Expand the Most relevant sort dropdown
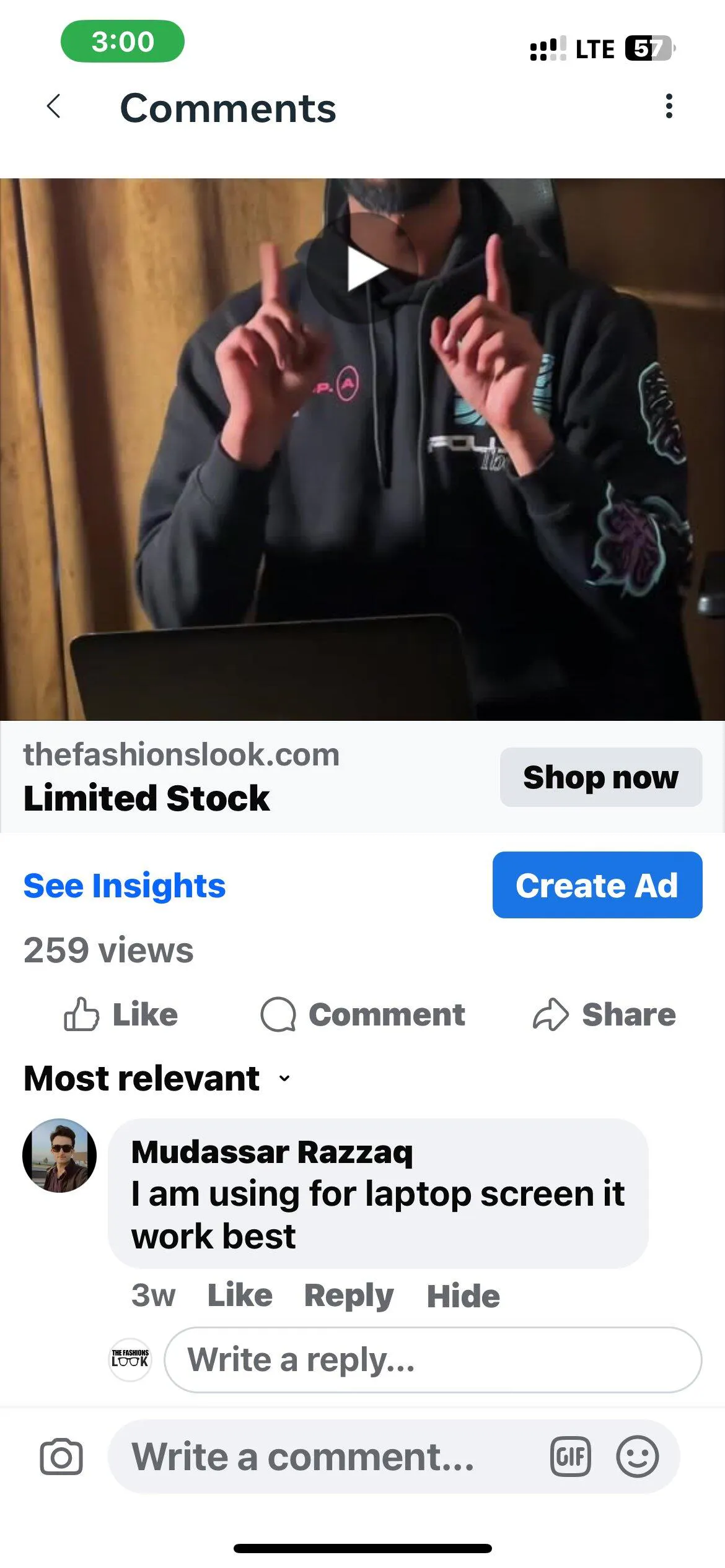The height and width of the screenshot is (1568, 725). pos(157,1078)
